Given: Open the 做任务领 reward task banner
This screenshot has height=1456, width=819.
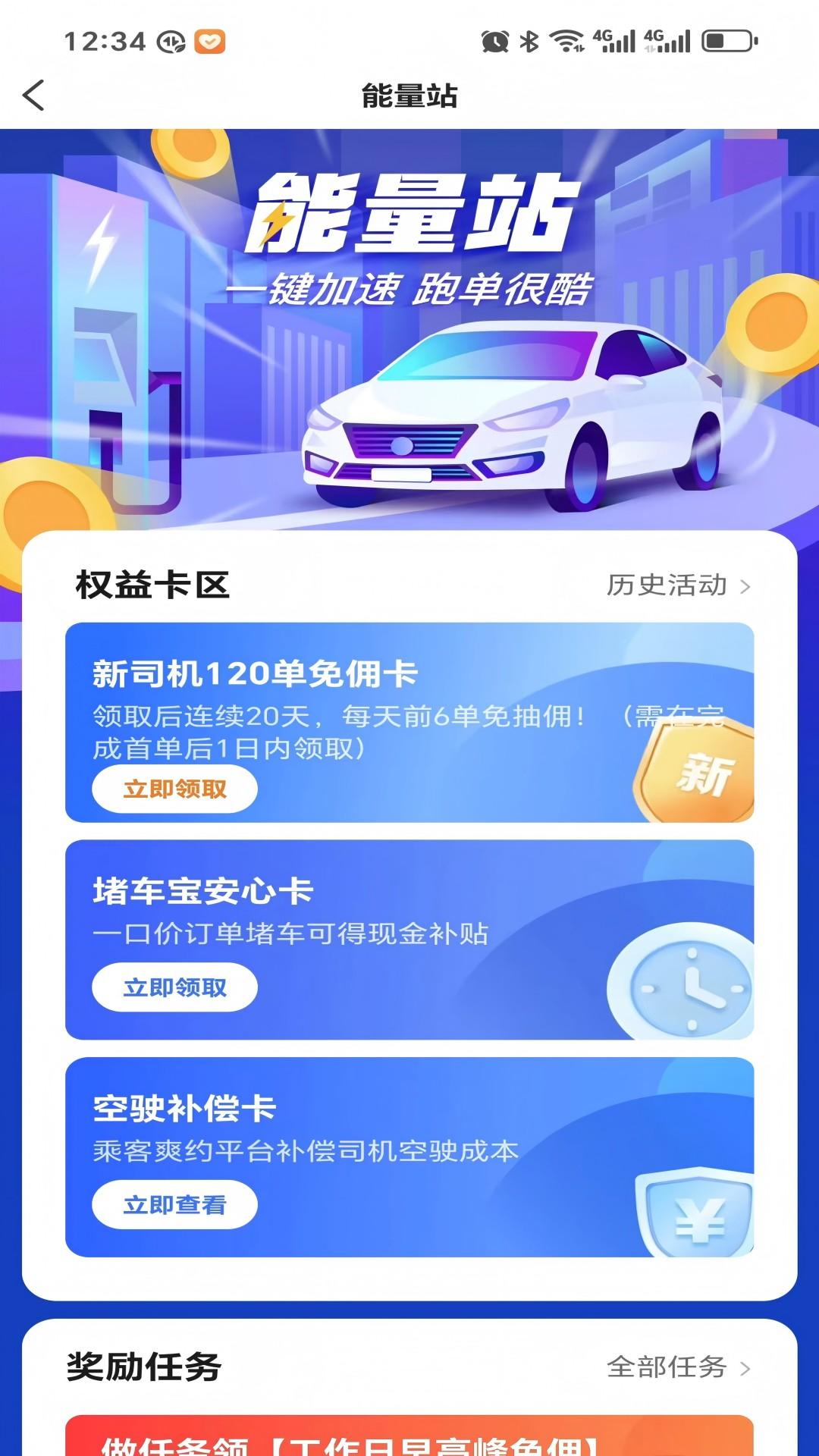Looking at the screenshot, I should coord(409,1437).
